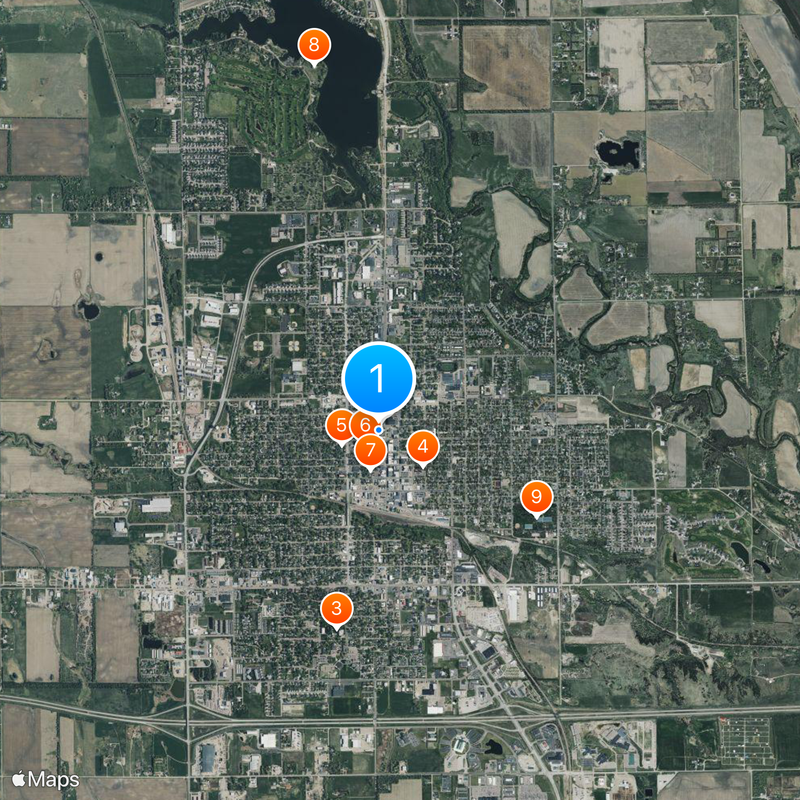Tap the orange marker numbered 6
This screenshot has width=800, height=800.
point(365,426)
